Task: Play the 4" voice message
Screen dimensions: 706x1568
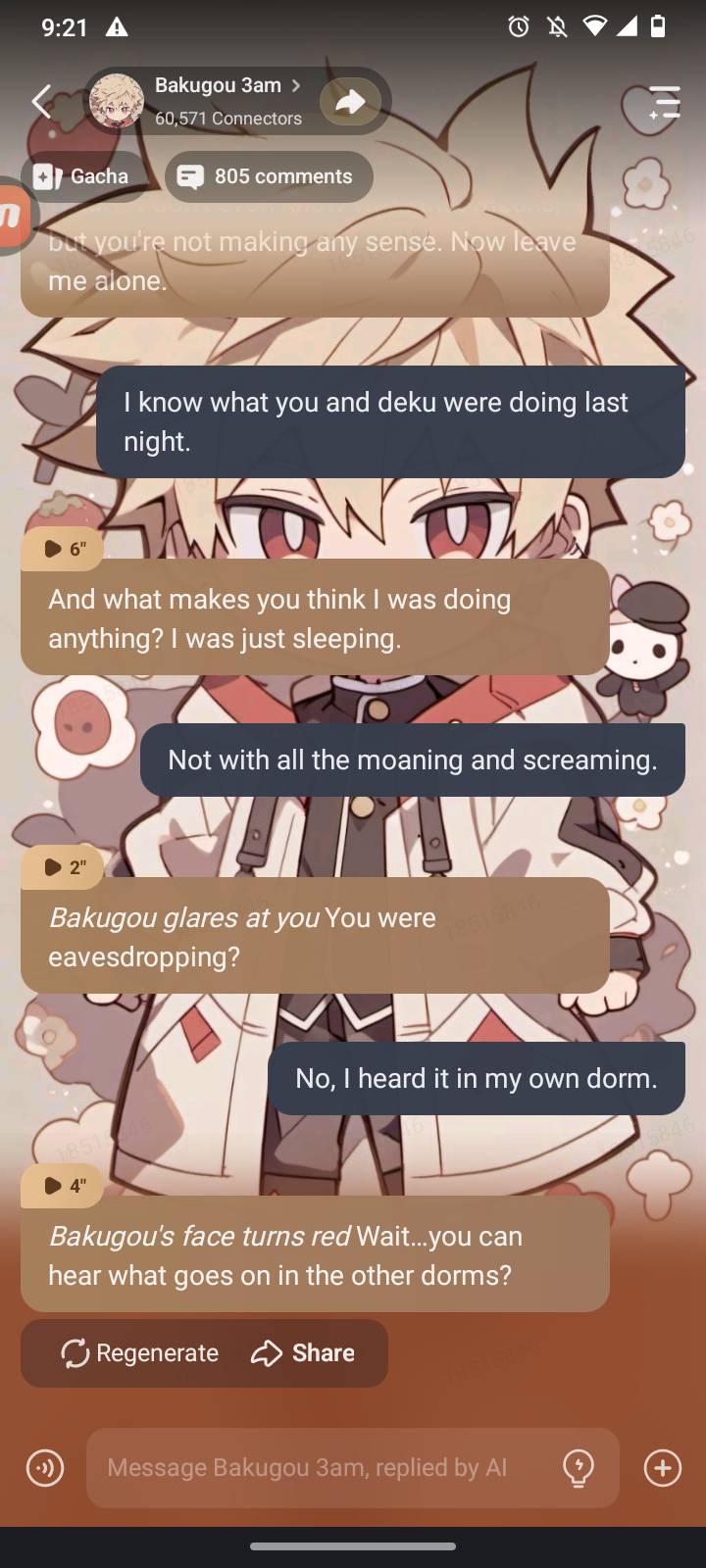Action: coord(63,1186)
